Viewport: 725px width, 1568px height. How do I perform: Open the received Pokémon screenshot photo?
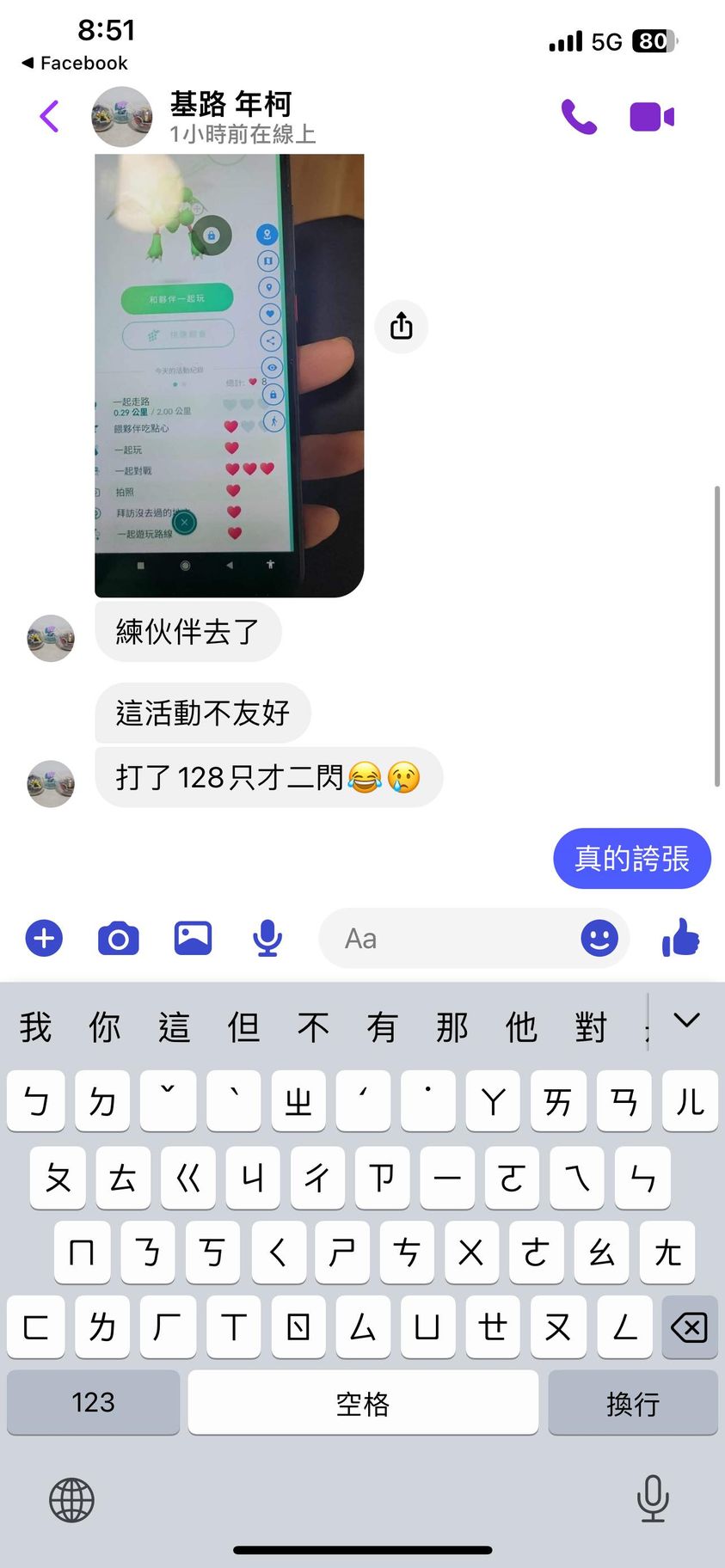(229, 375)
